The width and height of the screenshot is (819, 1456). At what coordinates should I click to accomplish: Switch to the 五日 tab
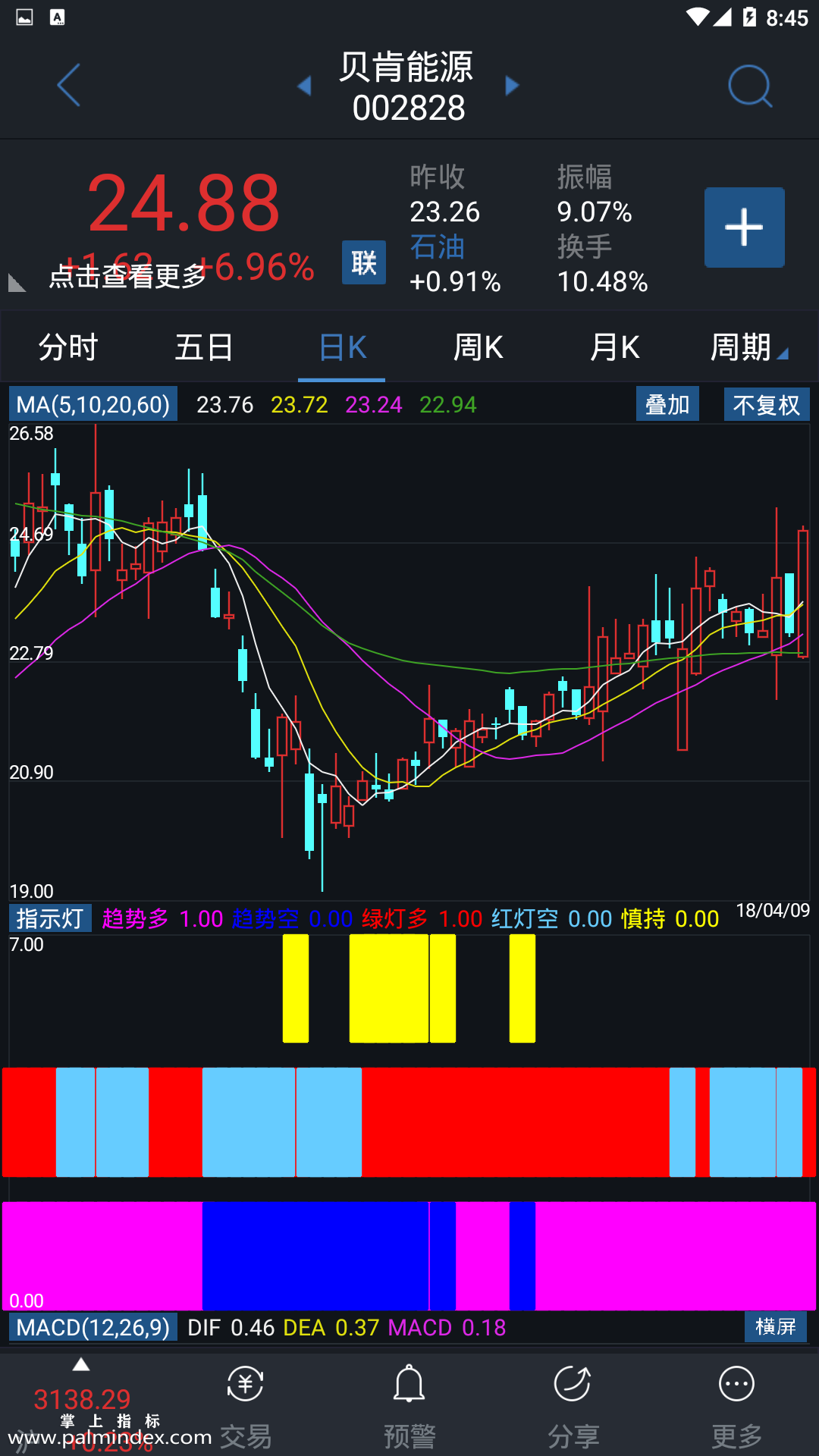pos(204,347)
